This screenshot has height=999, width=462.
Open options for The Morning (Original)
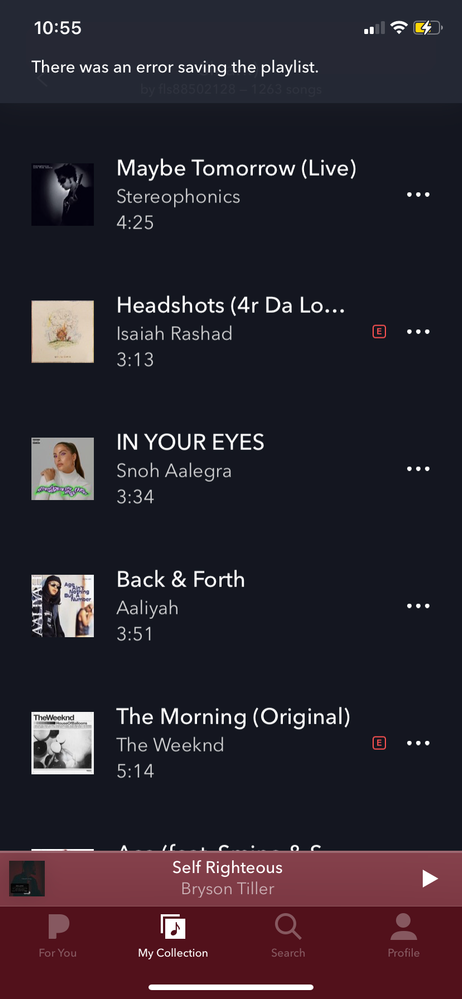point(418,743)
